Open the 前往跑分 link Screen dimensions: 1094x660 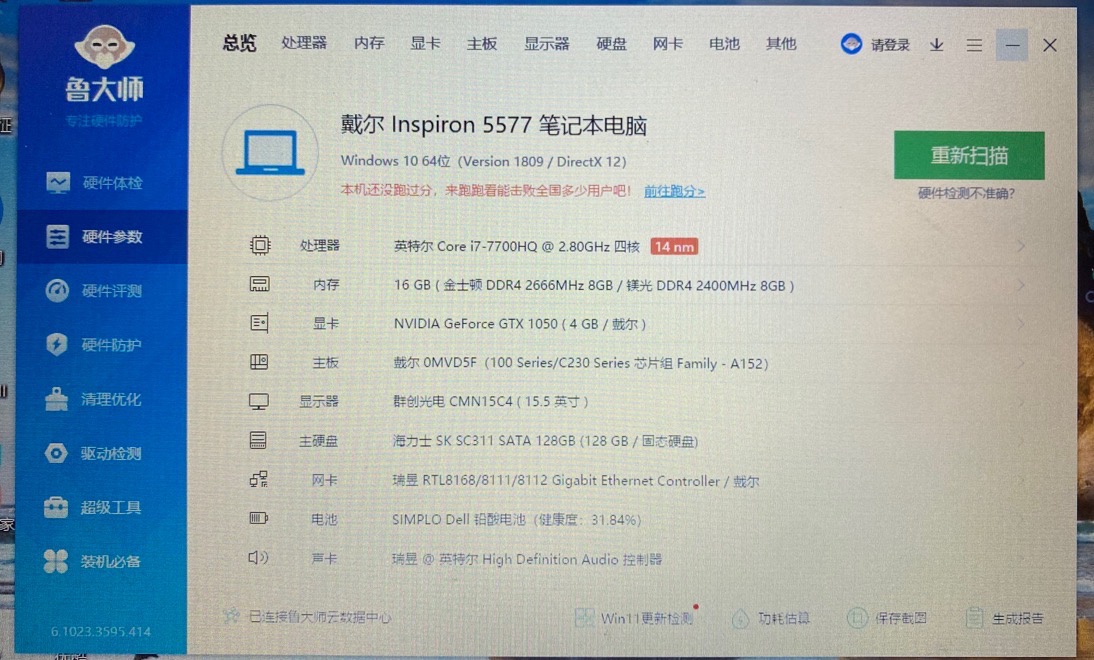point(674,191)
